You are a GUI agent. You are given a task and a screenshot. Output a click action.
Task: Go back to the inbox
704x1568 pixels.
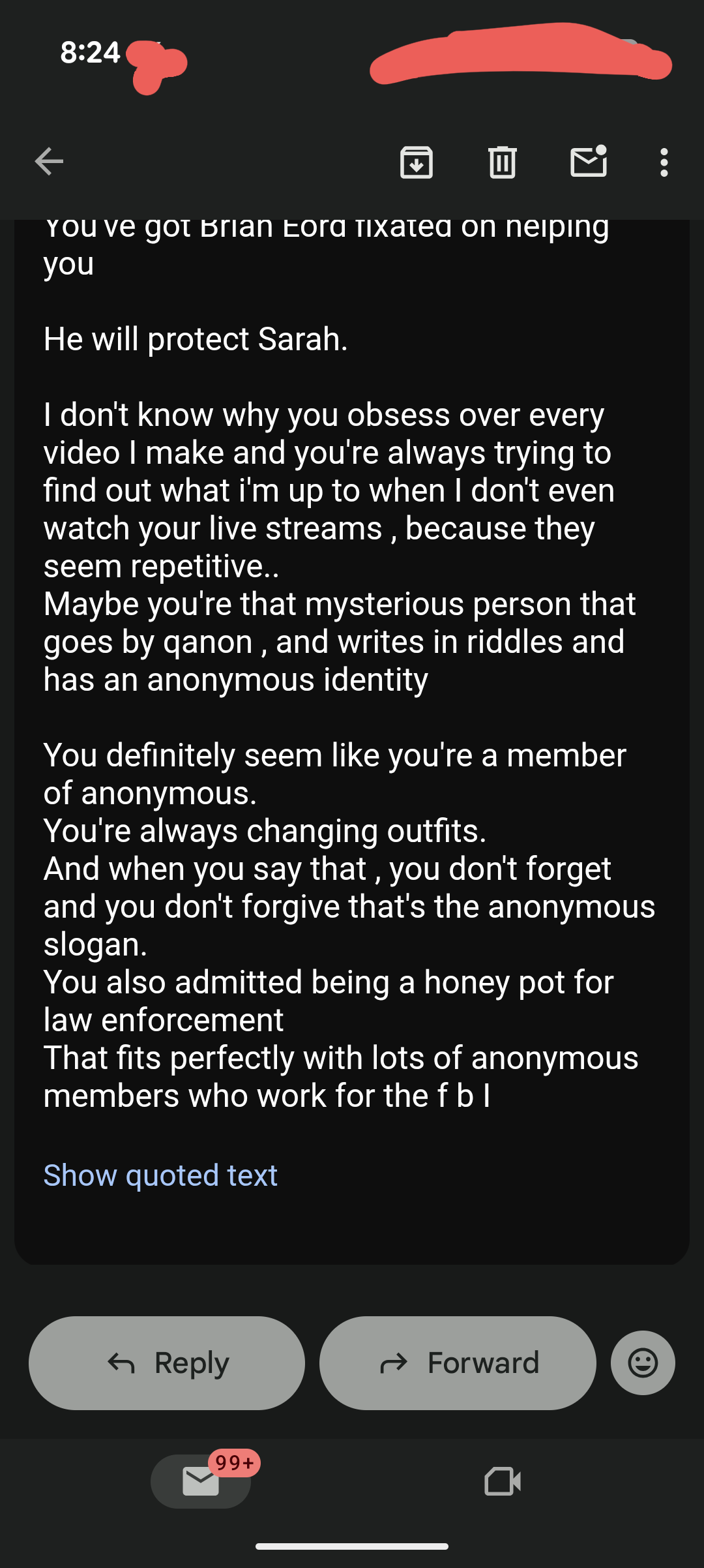(49, 162)
